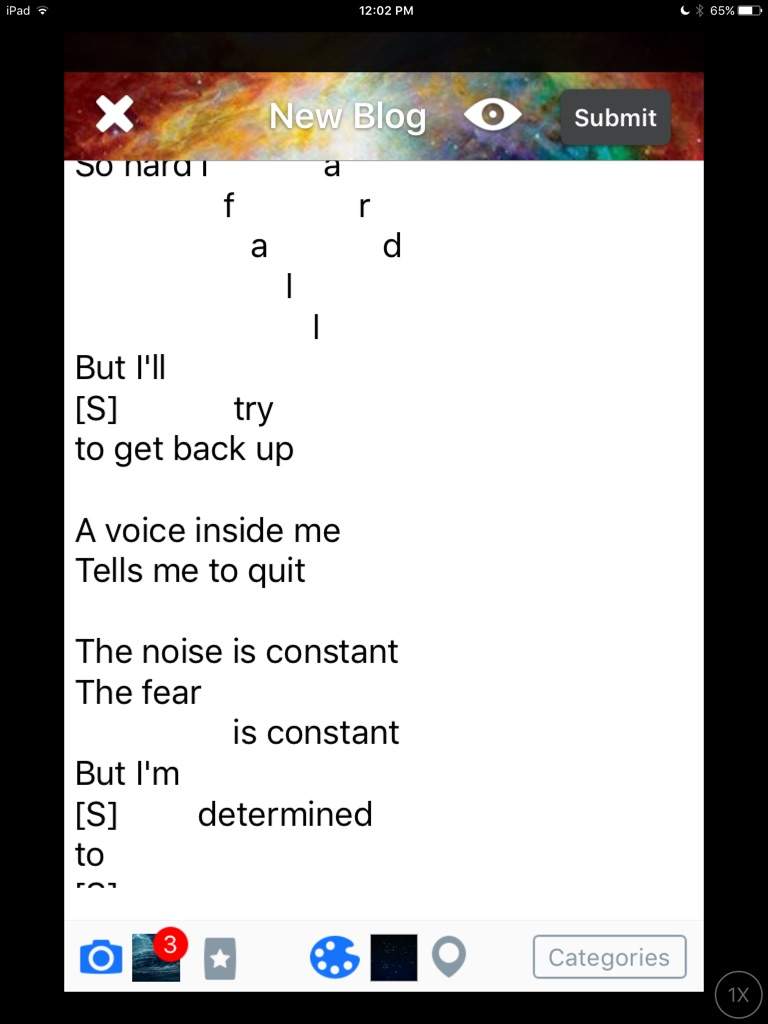
Task: Open attached images with the 3 badge
Action: pos(156,957)
